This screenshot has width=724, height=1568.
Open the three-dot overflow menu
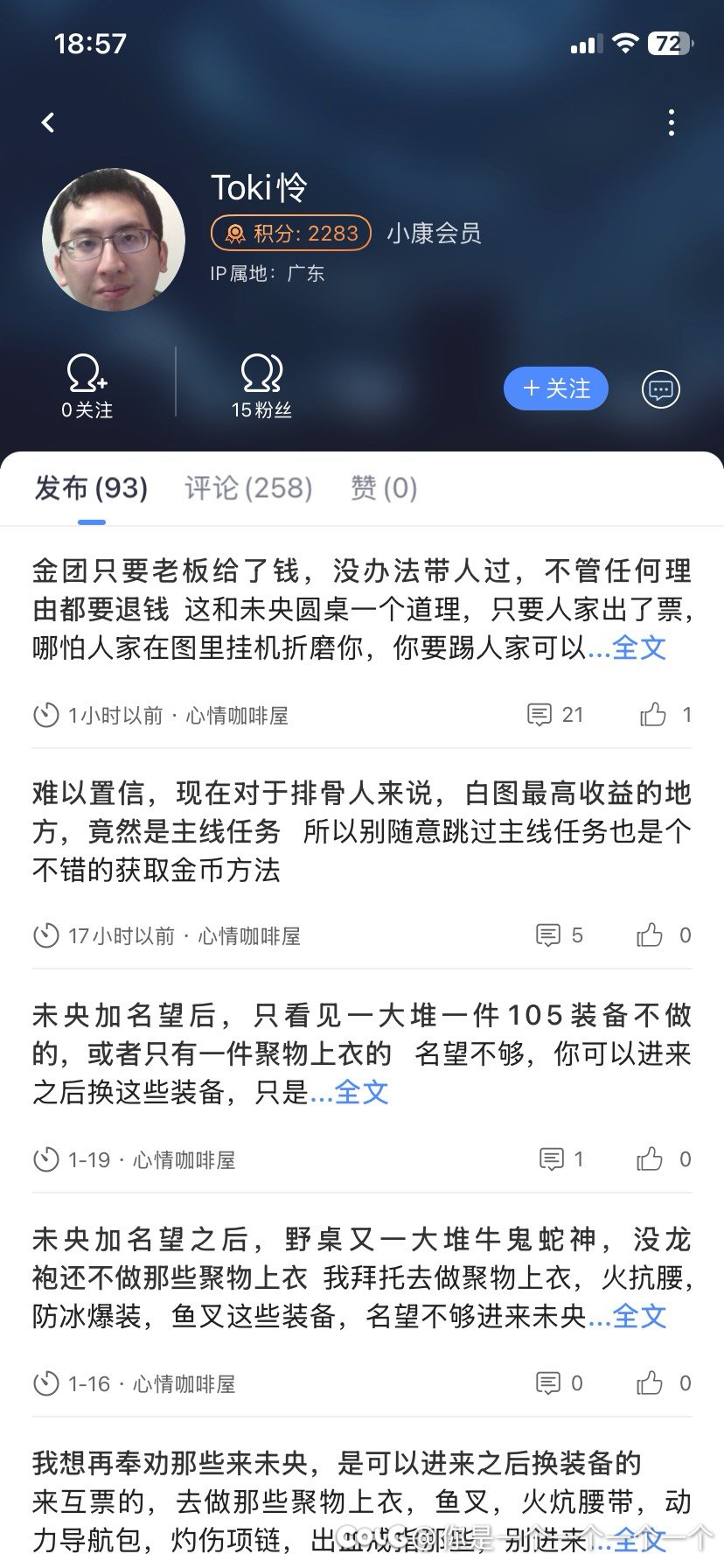click(671, 122)
